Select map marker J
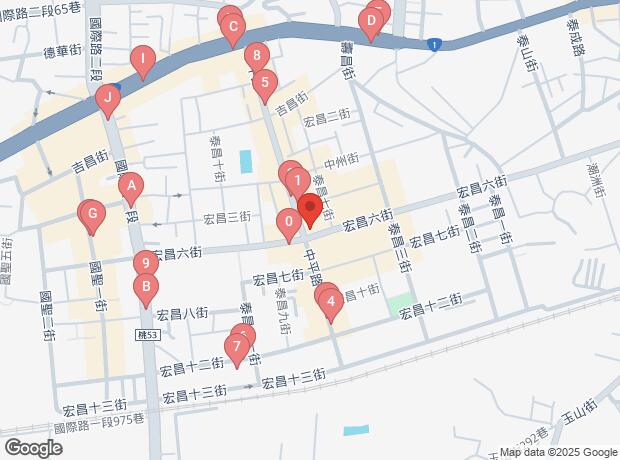The width and height of the screenshot is (620, 460). point(107,99)
